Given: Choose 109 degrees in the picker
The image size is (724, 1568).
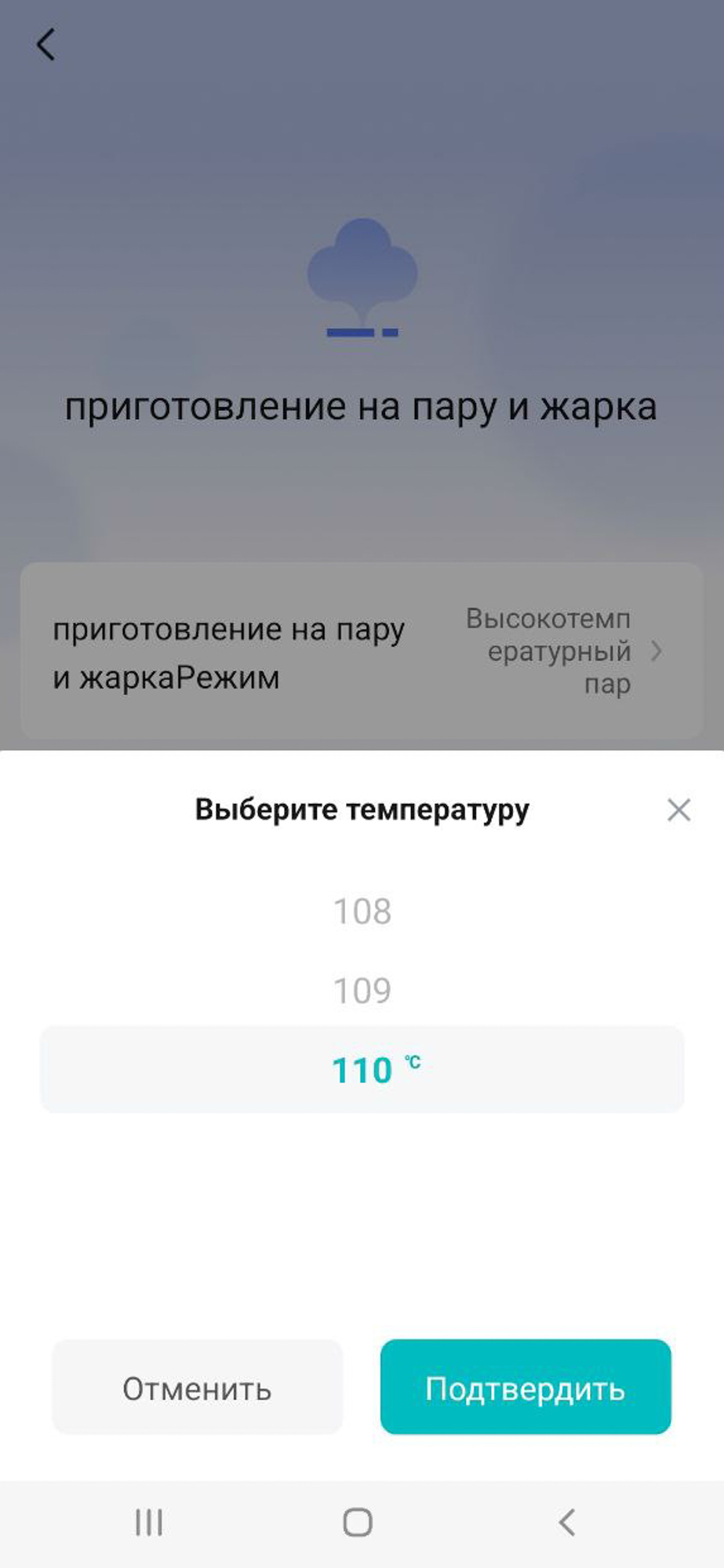Looking at the screenshot, I should (362, 991).
